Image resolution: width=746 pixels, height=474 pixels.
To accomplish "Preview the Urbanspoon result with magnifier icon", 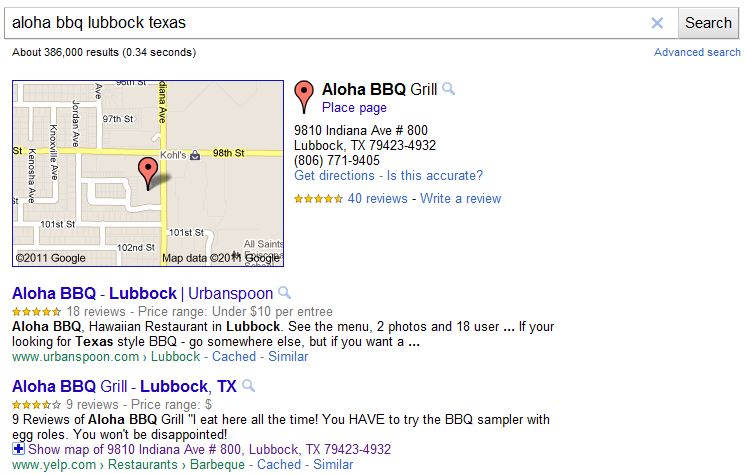I will coord(285,293).
